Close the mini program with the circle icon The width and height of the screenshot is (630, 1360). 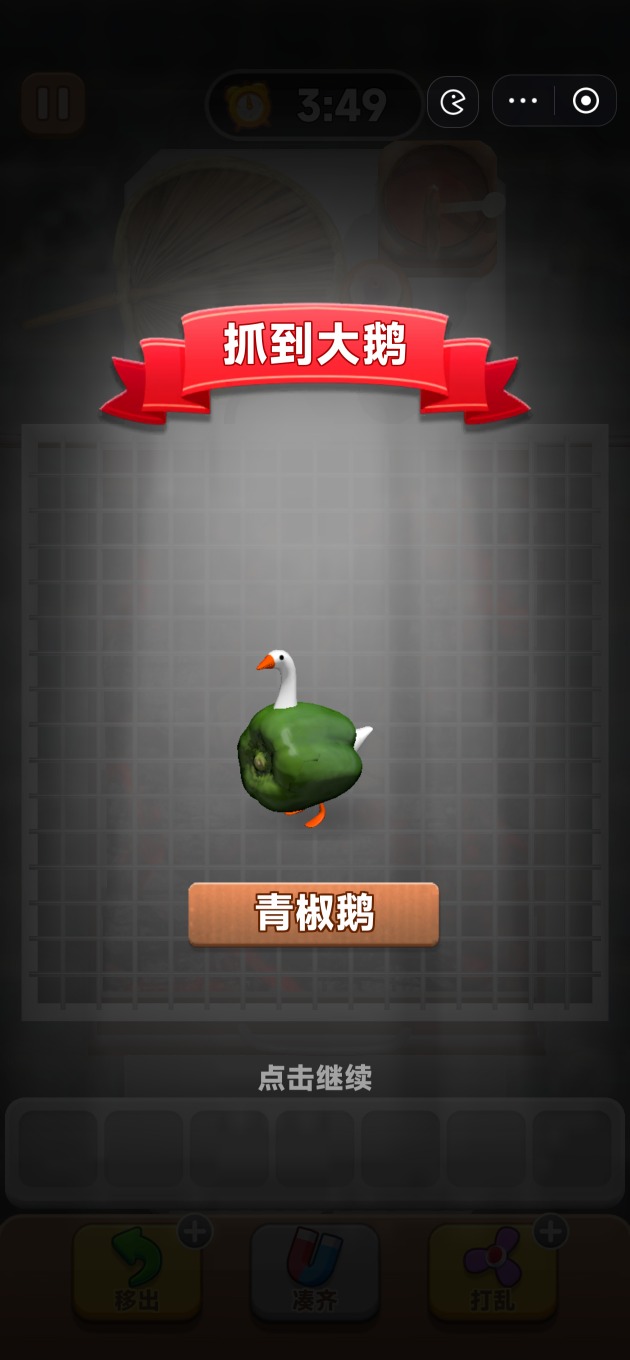pyautogui.click(x=586, y=101)
